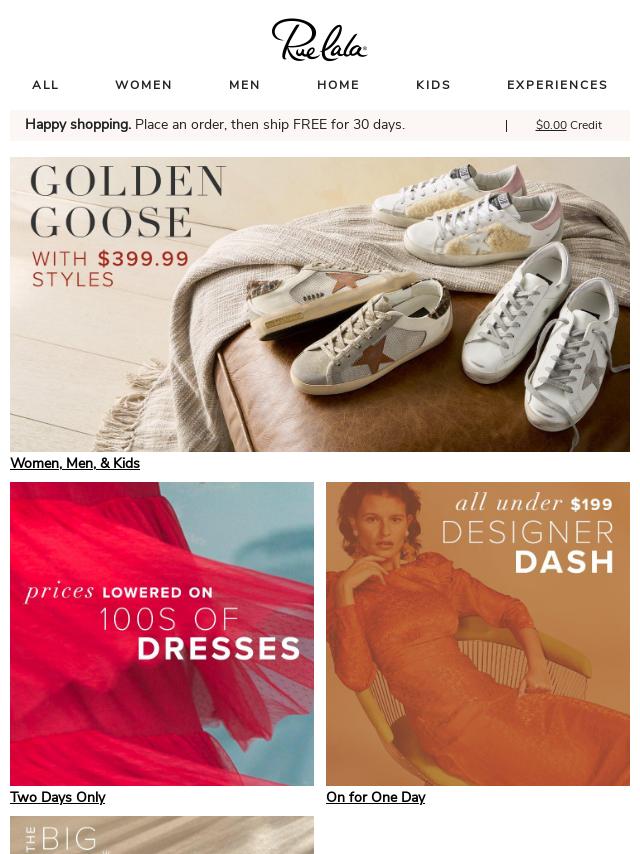Image resolution: width=640 pixels, height=854 pixels.
Task: Open the Designer Dash tile
Action: coord(478,633)
